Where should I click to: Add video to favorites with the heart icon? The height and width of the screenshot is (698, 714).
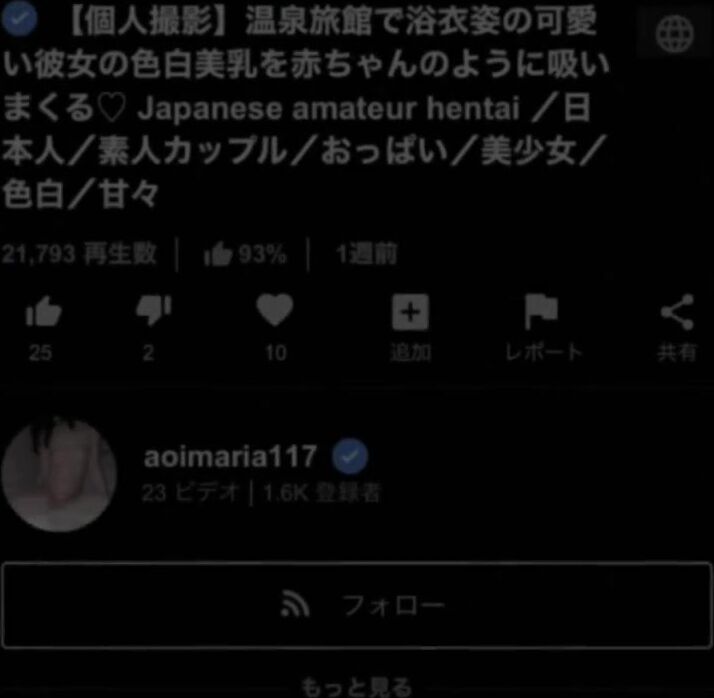(x=274, y=313)
